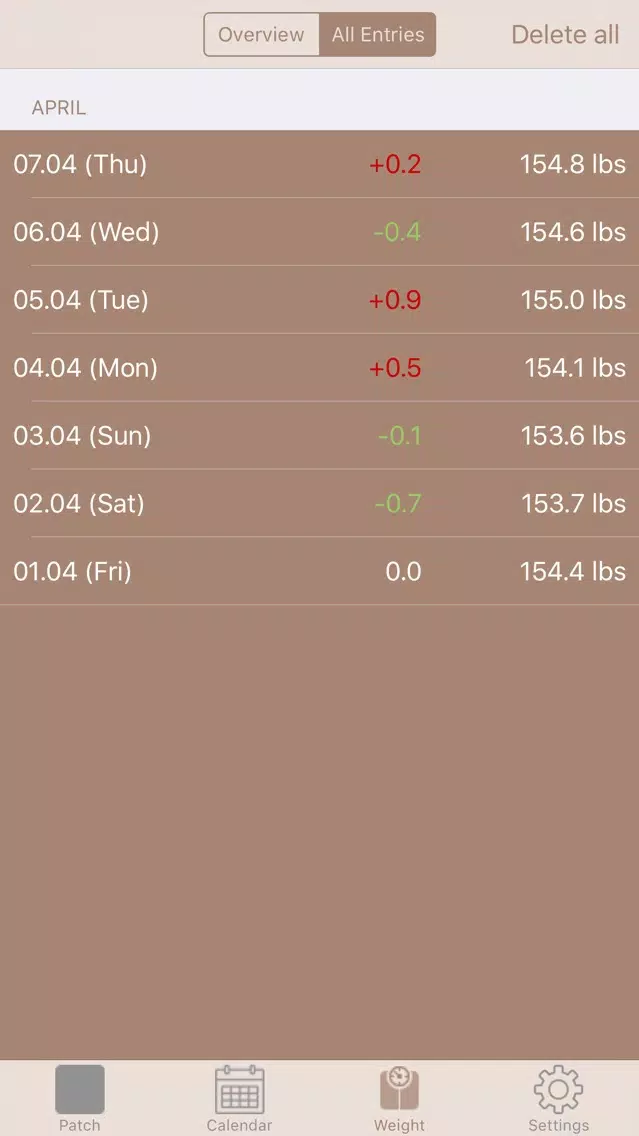Open the 04.04 (Mon) entry

pos(320,367)
